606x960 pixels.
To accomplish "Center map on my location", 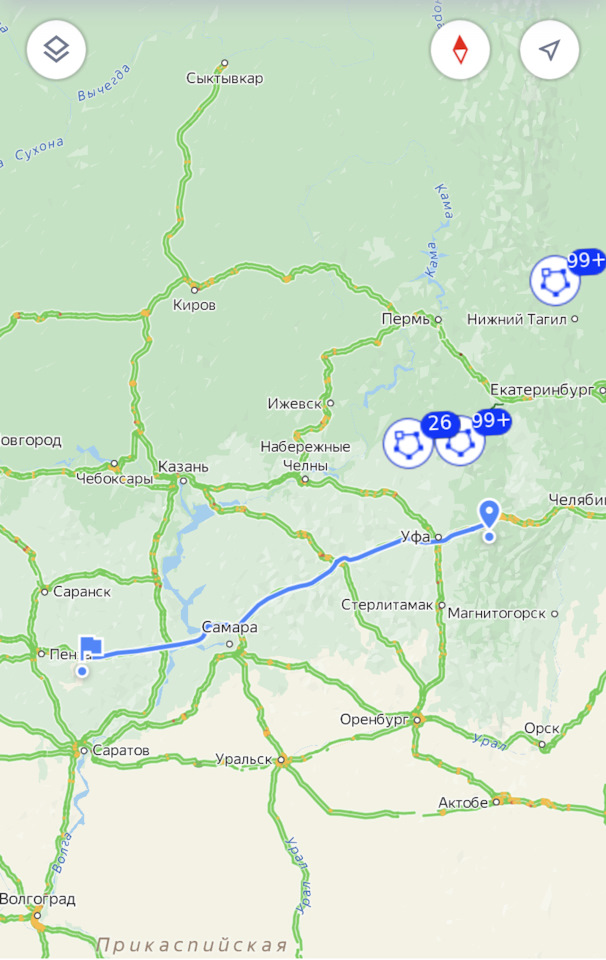I will pos(550,50).
